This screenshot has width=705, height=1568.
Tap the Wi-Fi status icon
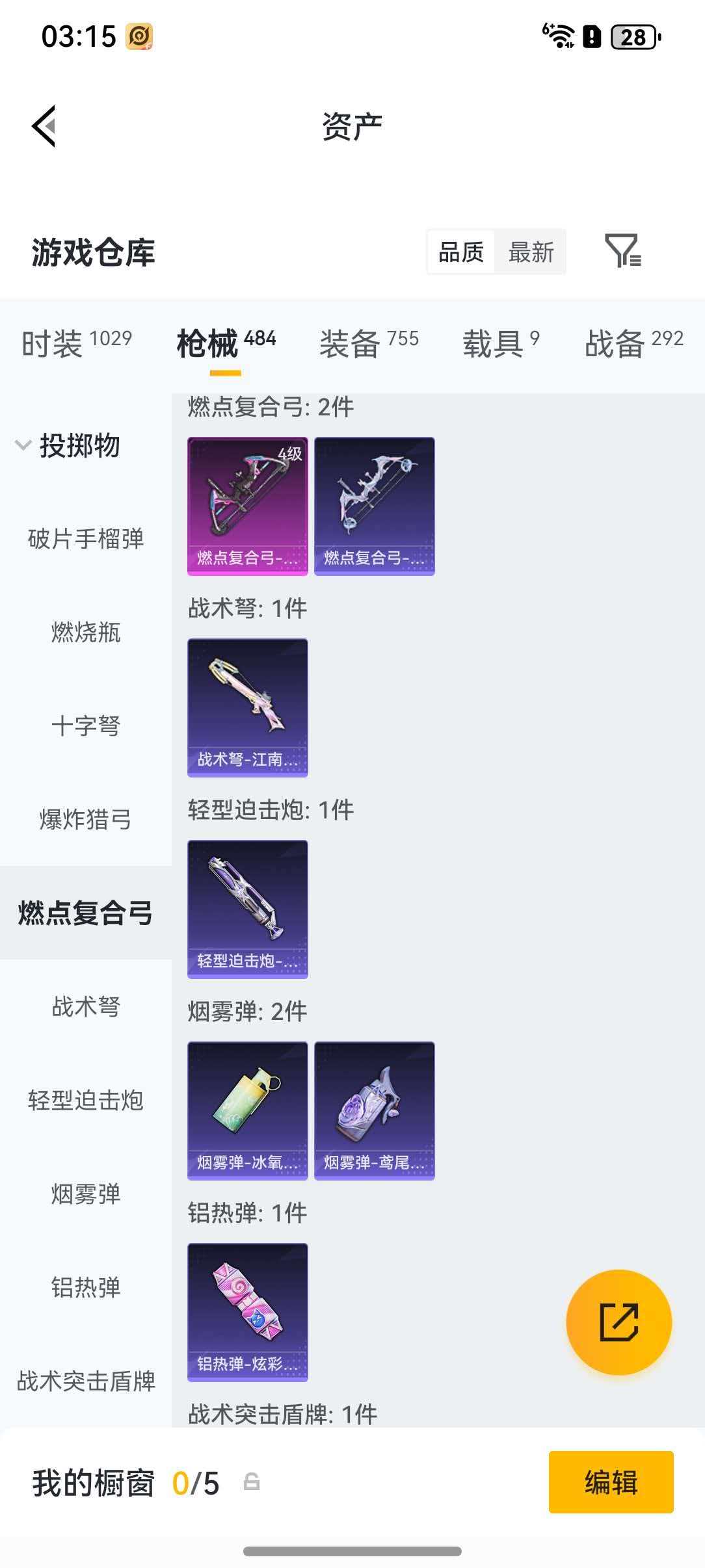click(561, 37)
